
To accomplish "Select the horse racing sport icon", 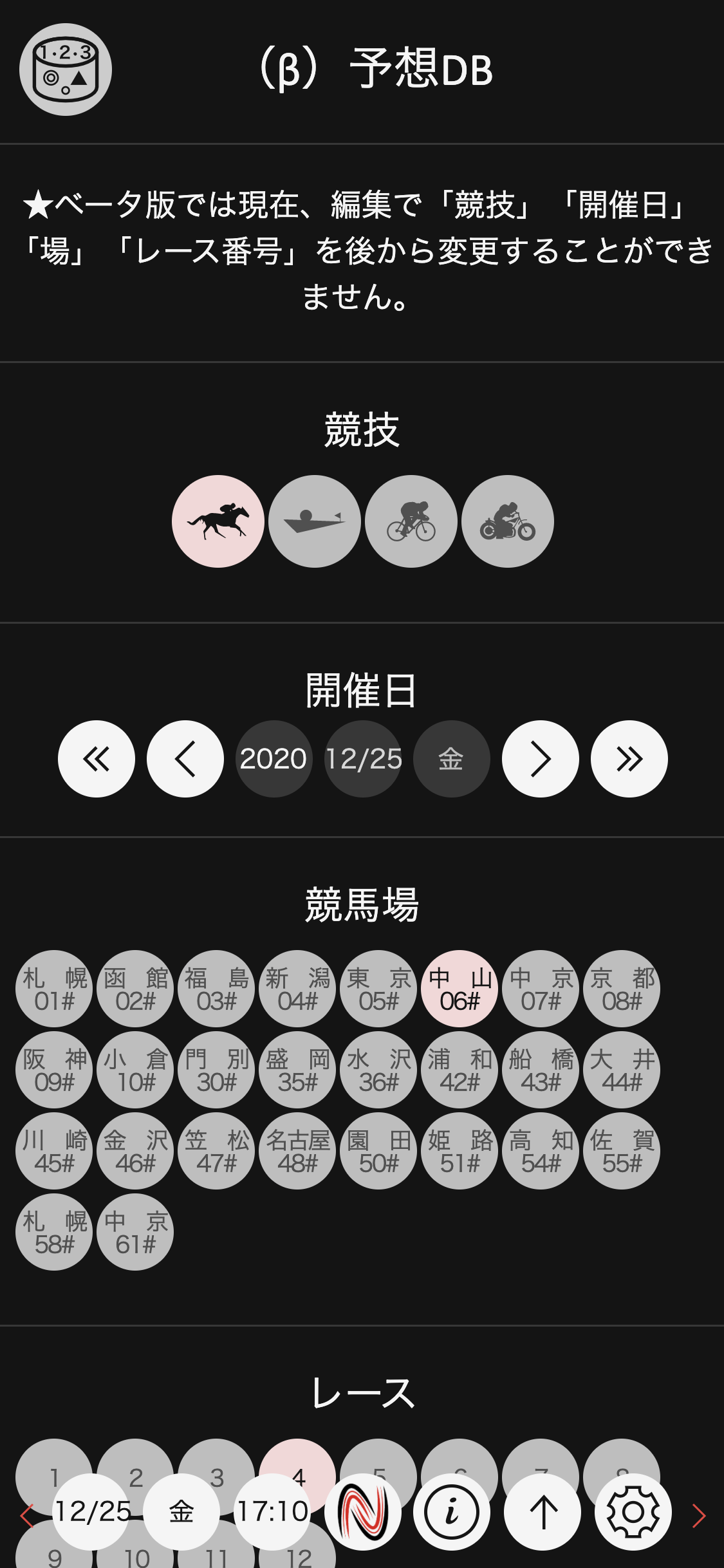I will tap(218, 521).
